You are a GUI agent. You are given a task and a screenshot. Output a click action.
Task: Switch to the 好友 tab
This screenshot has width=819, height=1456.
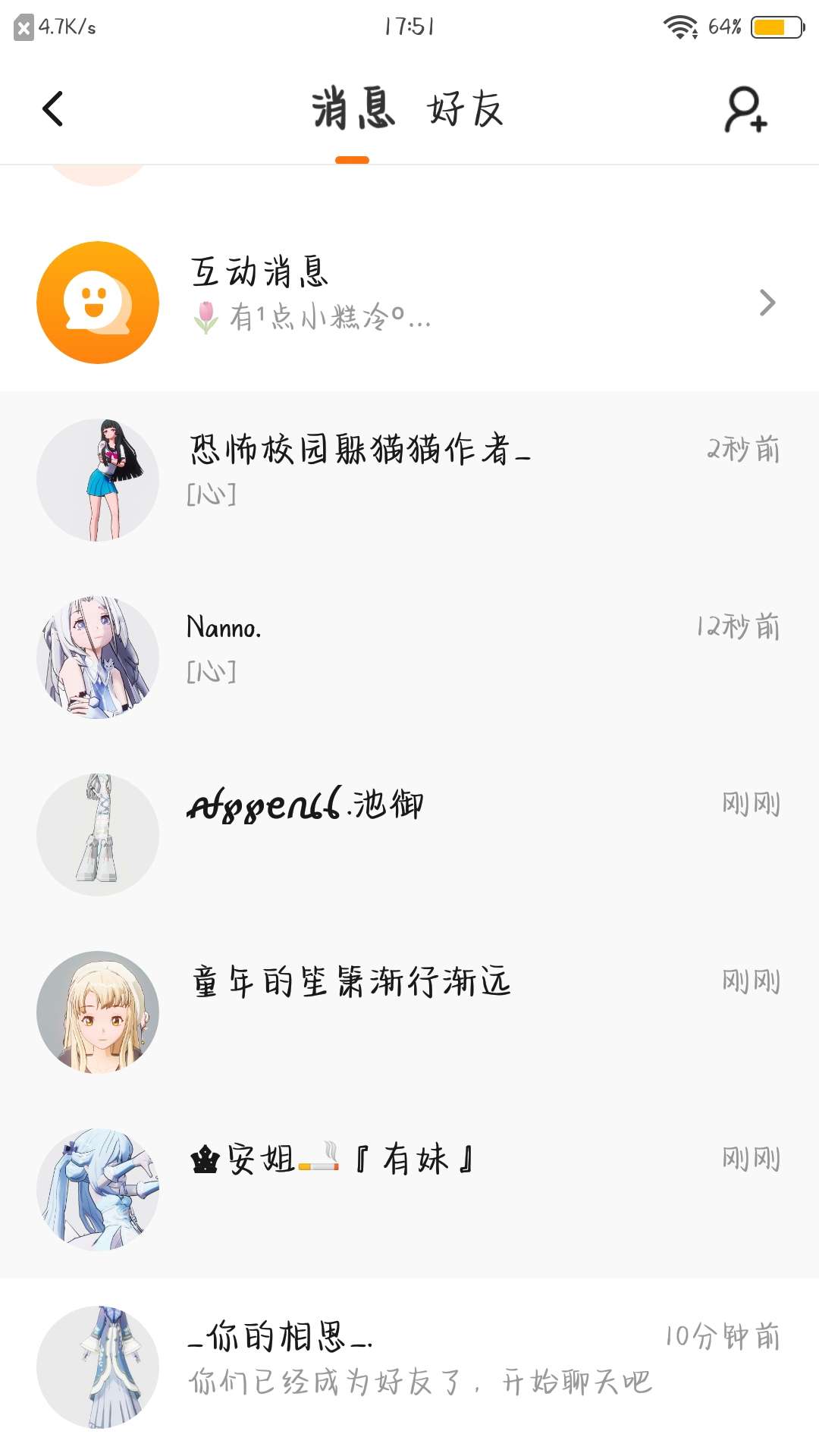point(465,109)
